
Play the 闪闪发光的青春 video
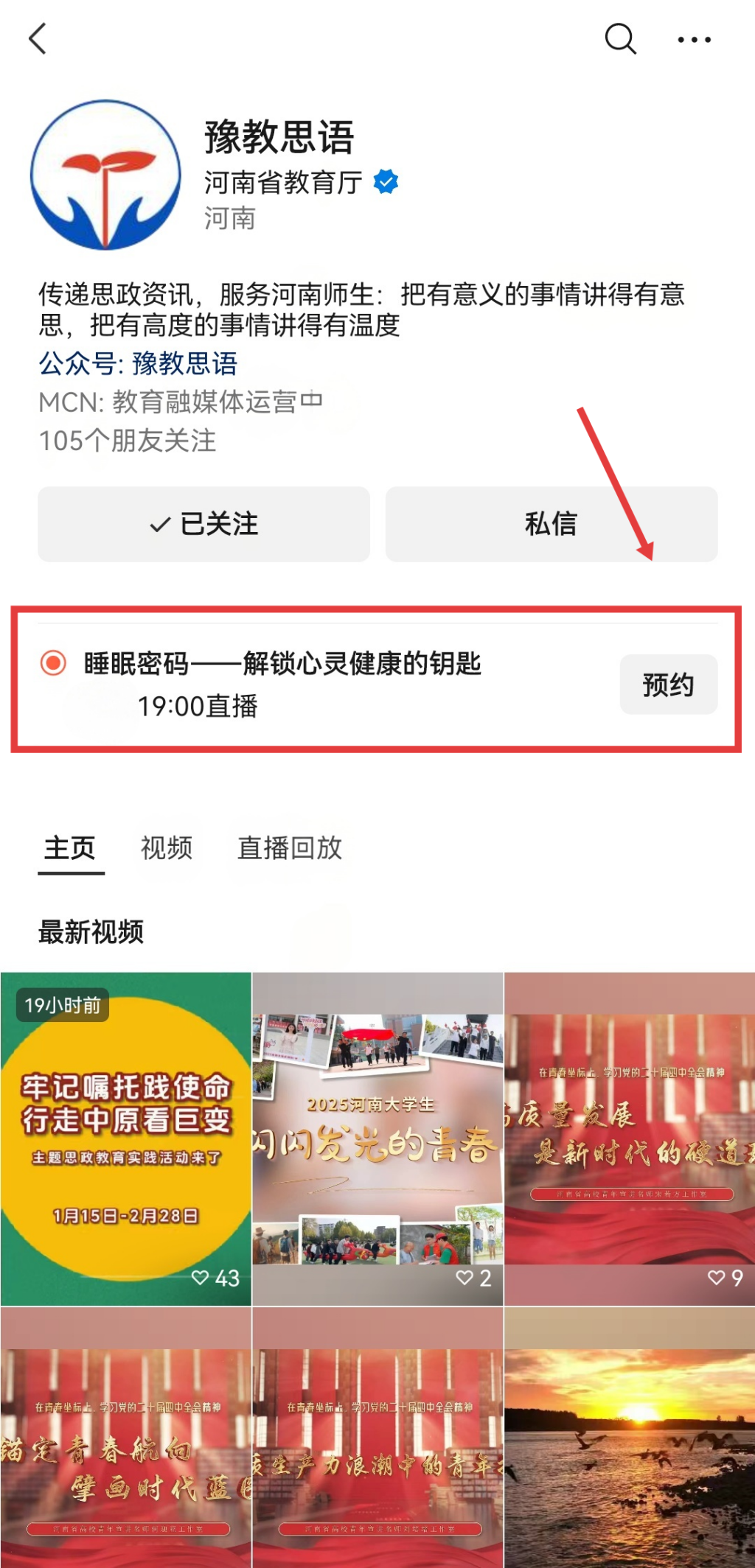point(377,1138)
